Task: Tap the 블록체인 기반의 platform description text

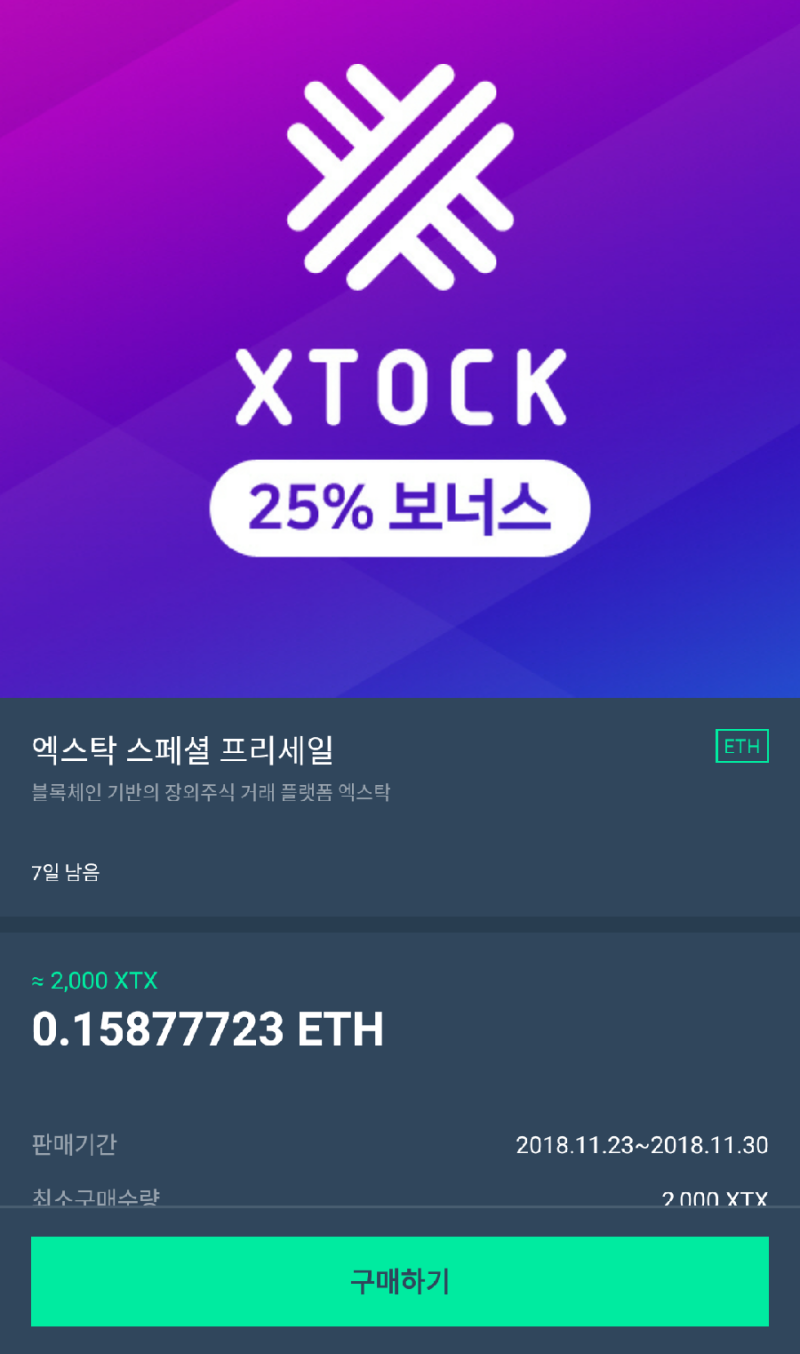Action: pos(210,793)
